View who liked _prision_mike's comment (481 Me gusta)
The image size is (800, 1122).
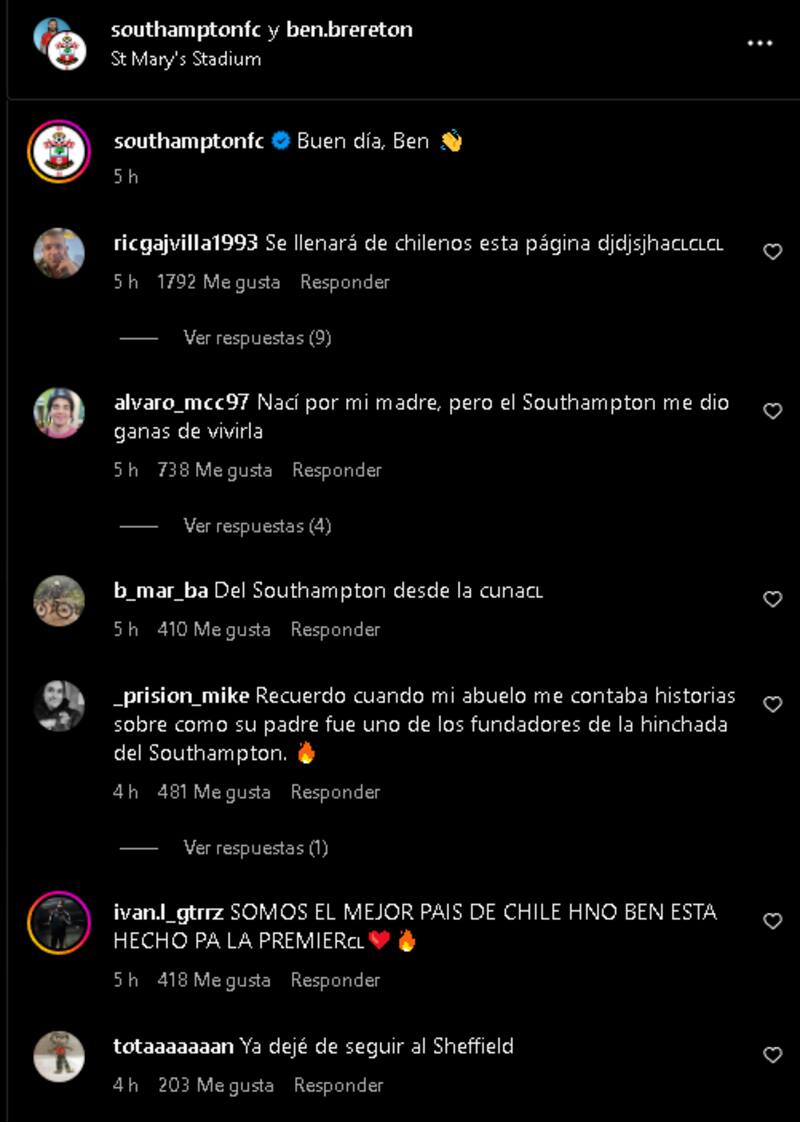coord(214,792)
